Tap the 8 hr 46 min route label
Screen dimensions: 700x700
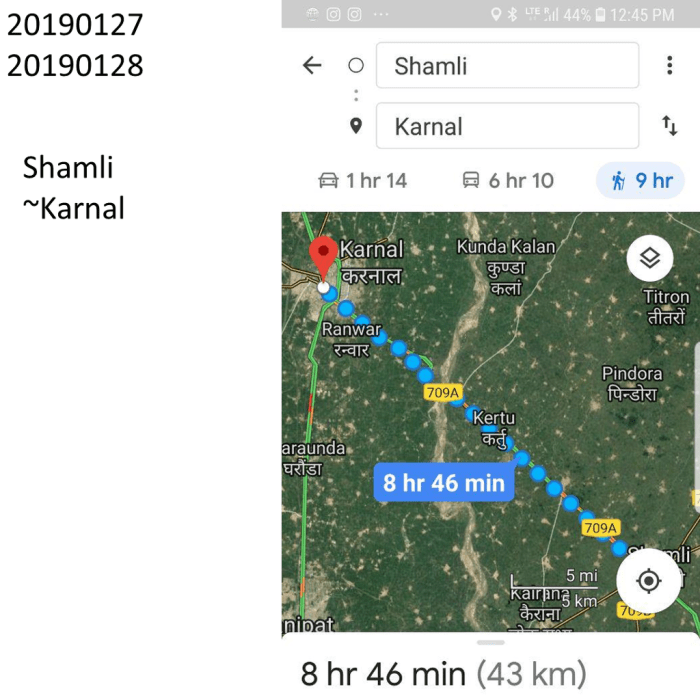[443, 483]
